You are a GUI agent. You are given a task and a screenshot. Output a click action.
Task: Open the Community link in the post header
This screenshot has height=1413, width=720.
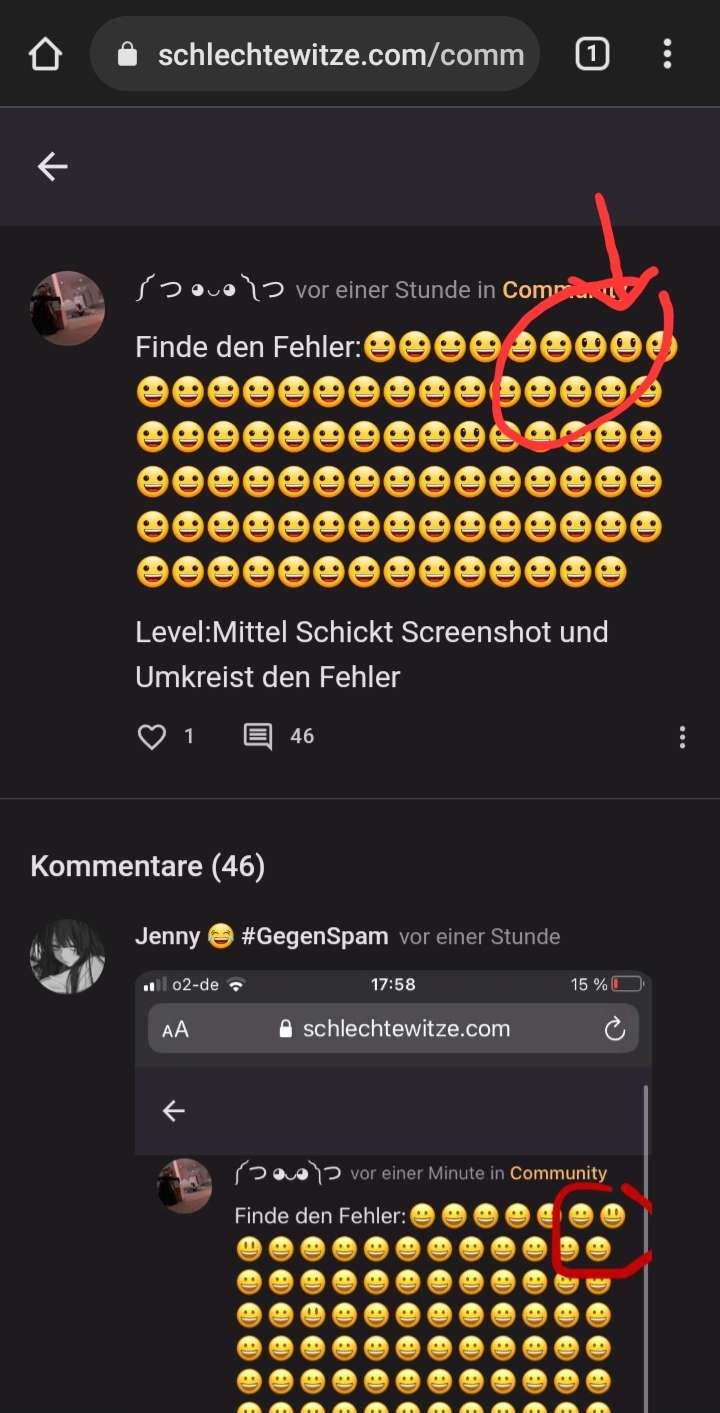coord(560,290)
